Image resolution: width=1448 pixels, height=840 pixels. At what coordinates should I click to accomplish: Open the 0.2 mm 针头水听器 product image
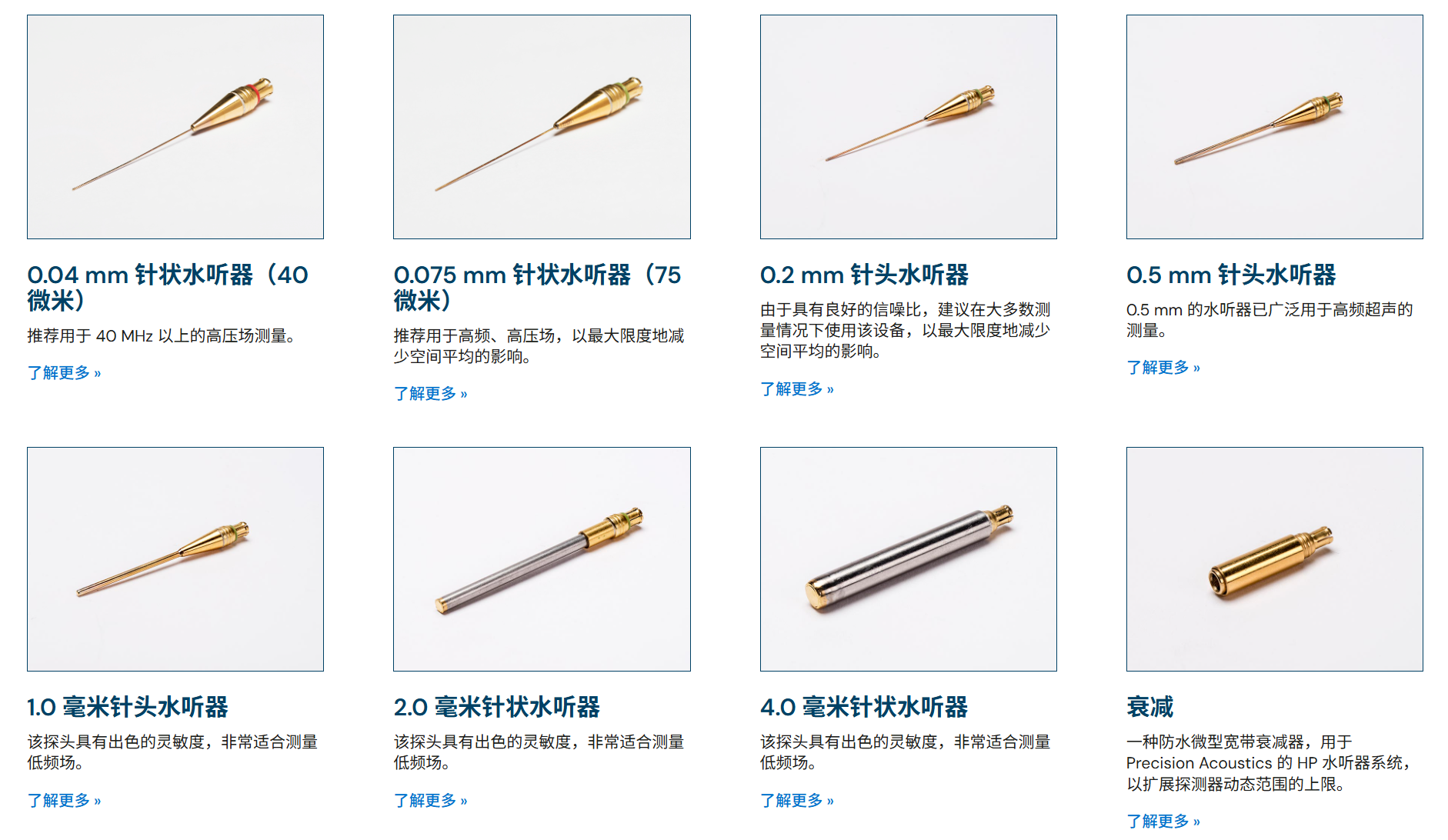click(908, 127)
